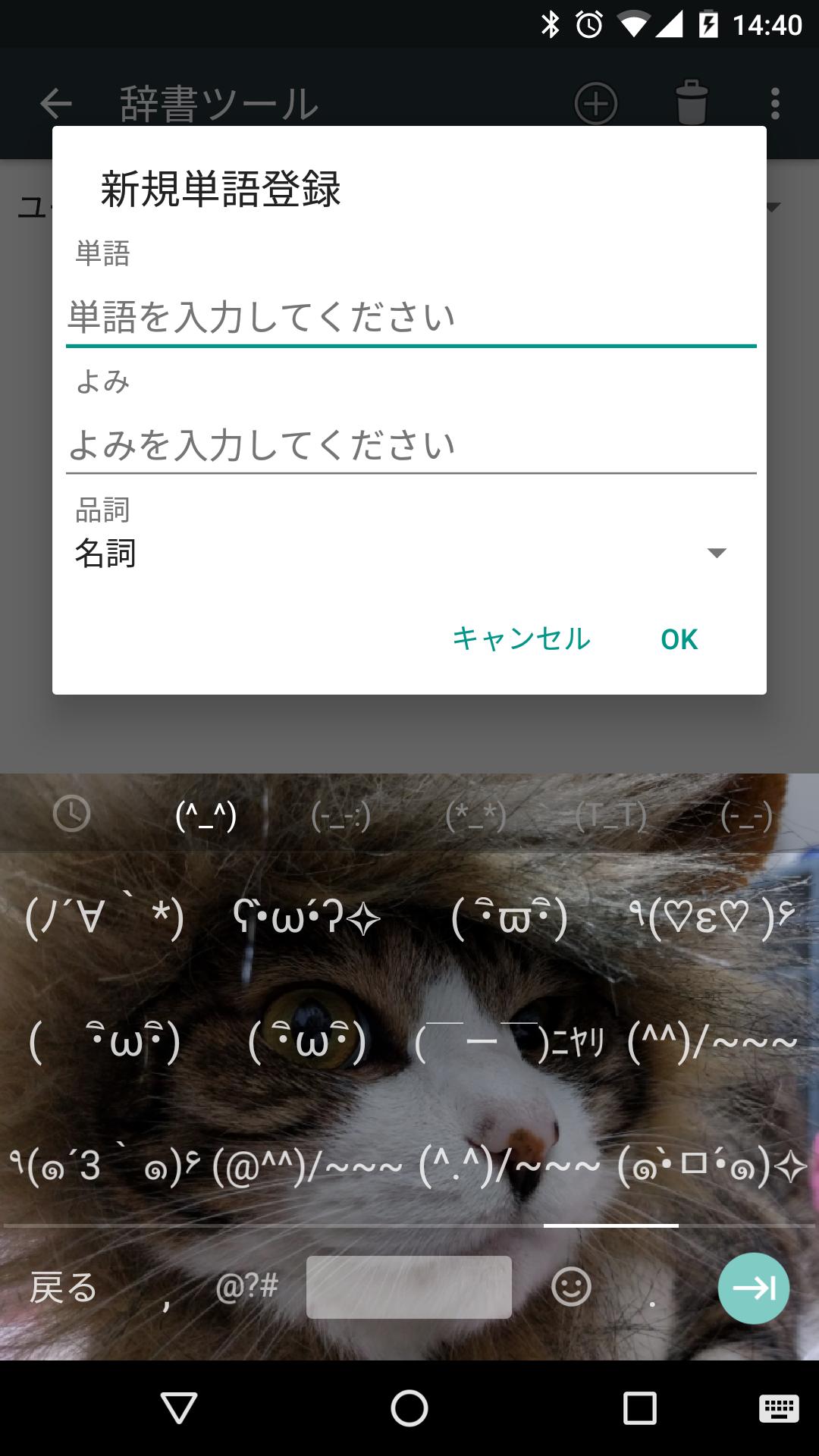
Task: Tap the よみ reading input field
Action: [x=409, y=445]
